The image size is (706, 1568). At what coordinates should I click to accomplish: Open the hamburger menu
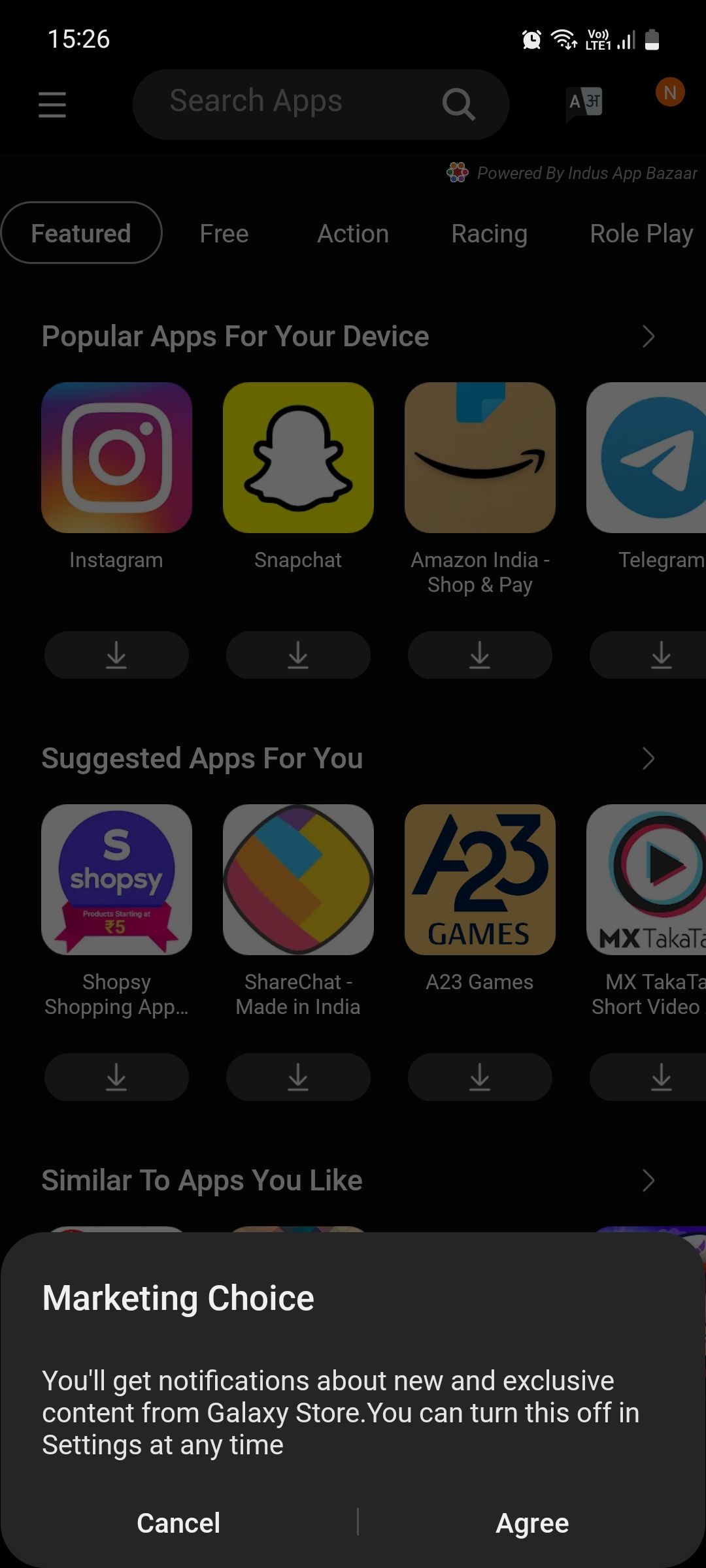[x=52, y=105]
